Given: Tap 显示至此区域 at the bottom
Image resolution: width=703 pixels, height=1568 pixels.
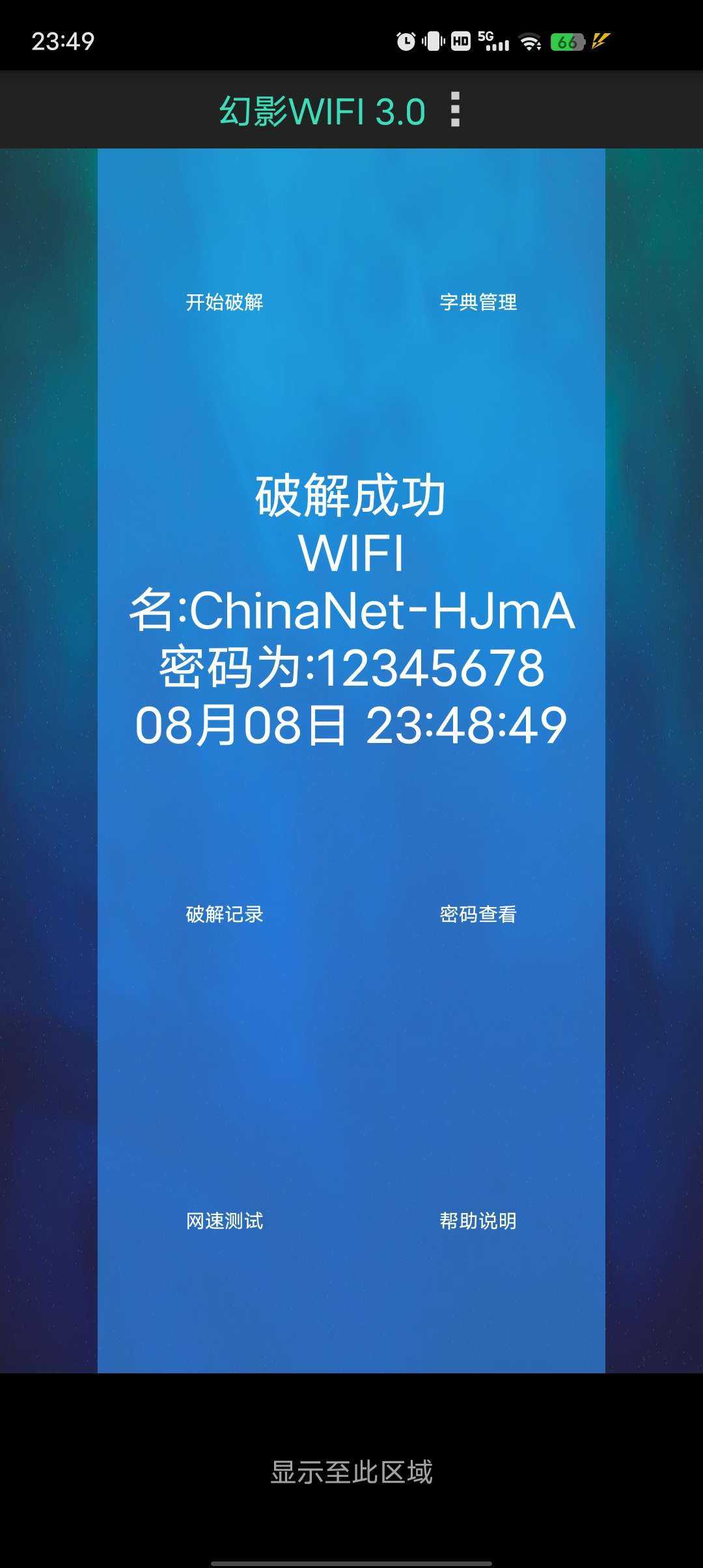Looking at the screenshot, I should point(351,1472).
